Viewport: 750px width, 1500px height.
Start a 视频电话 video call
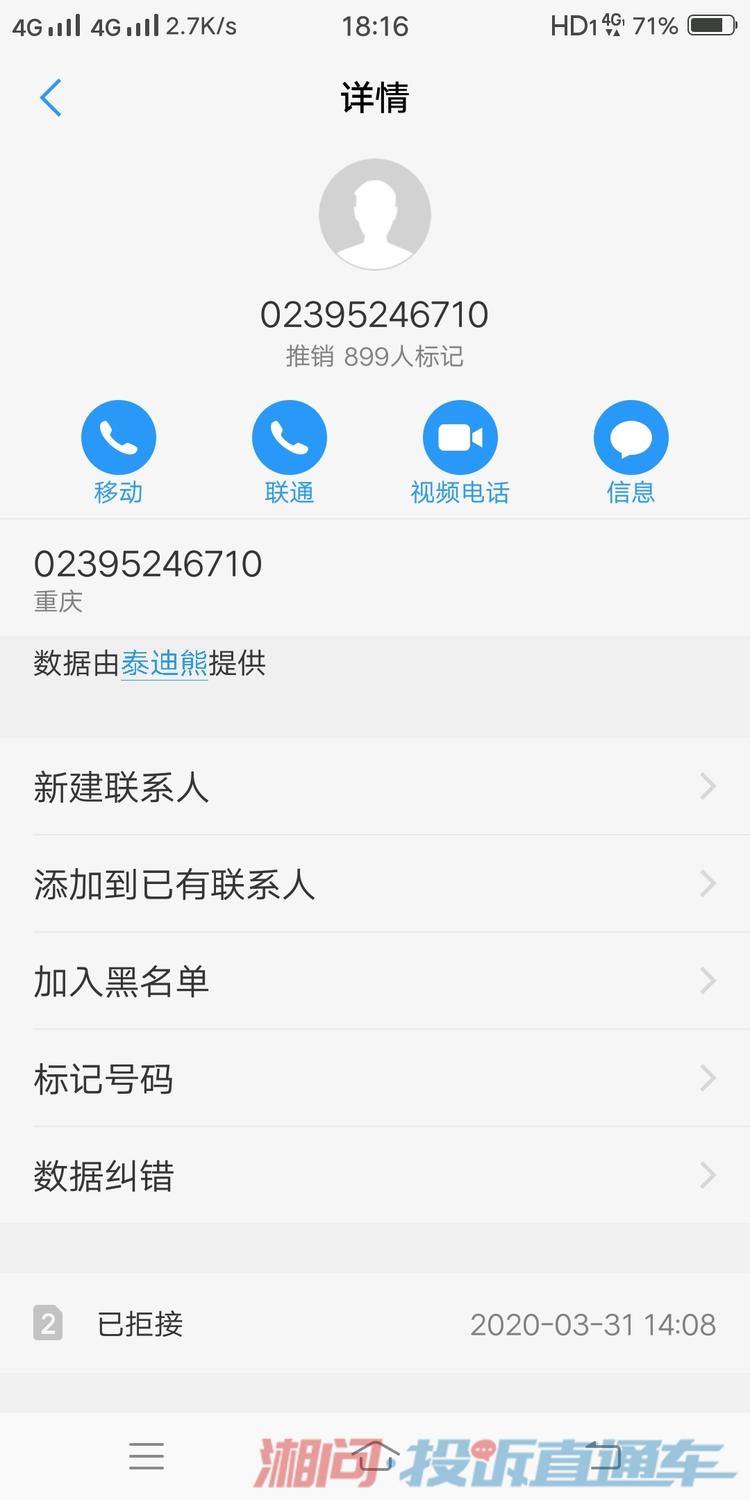[x=460, y=438]
